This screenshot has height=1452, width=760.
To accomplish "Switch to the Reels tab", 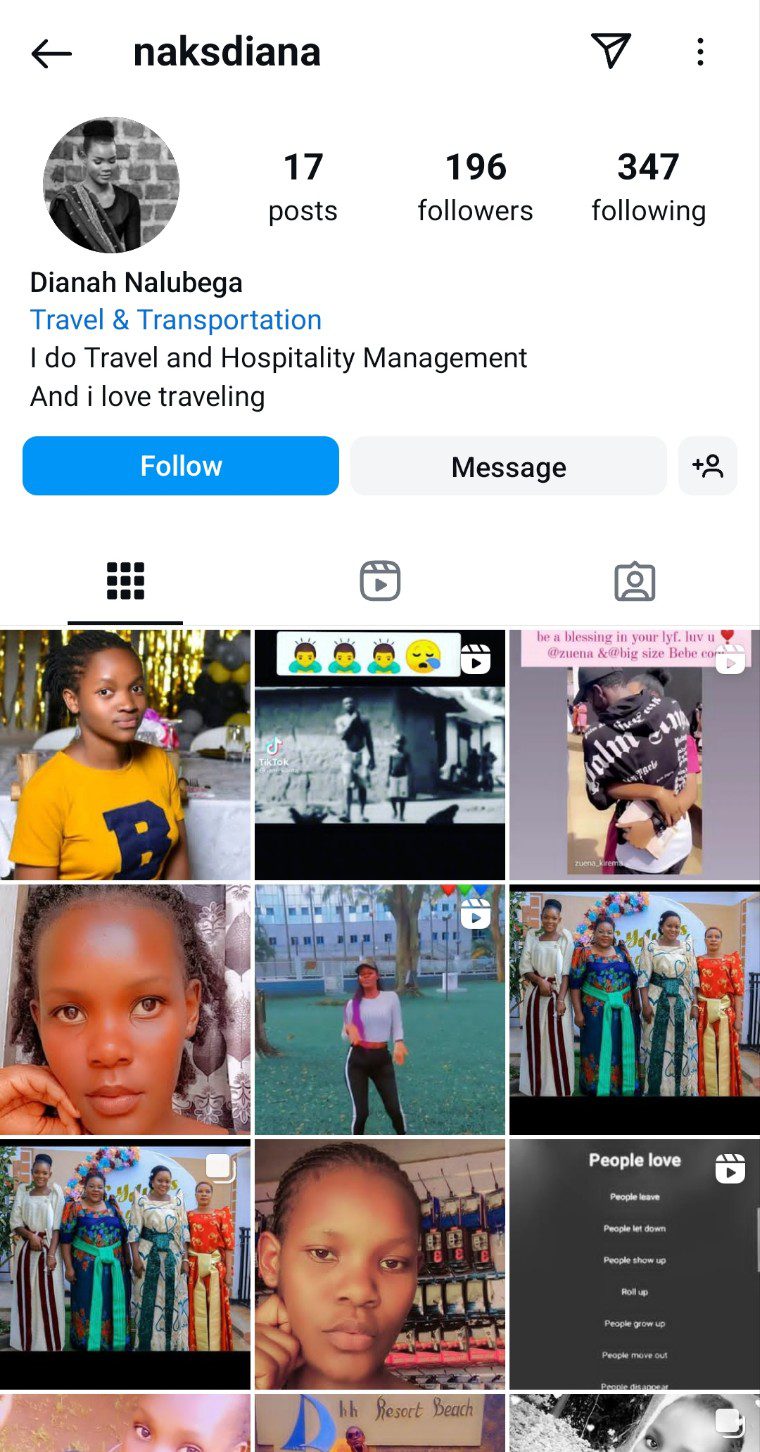I will (380, 581).
